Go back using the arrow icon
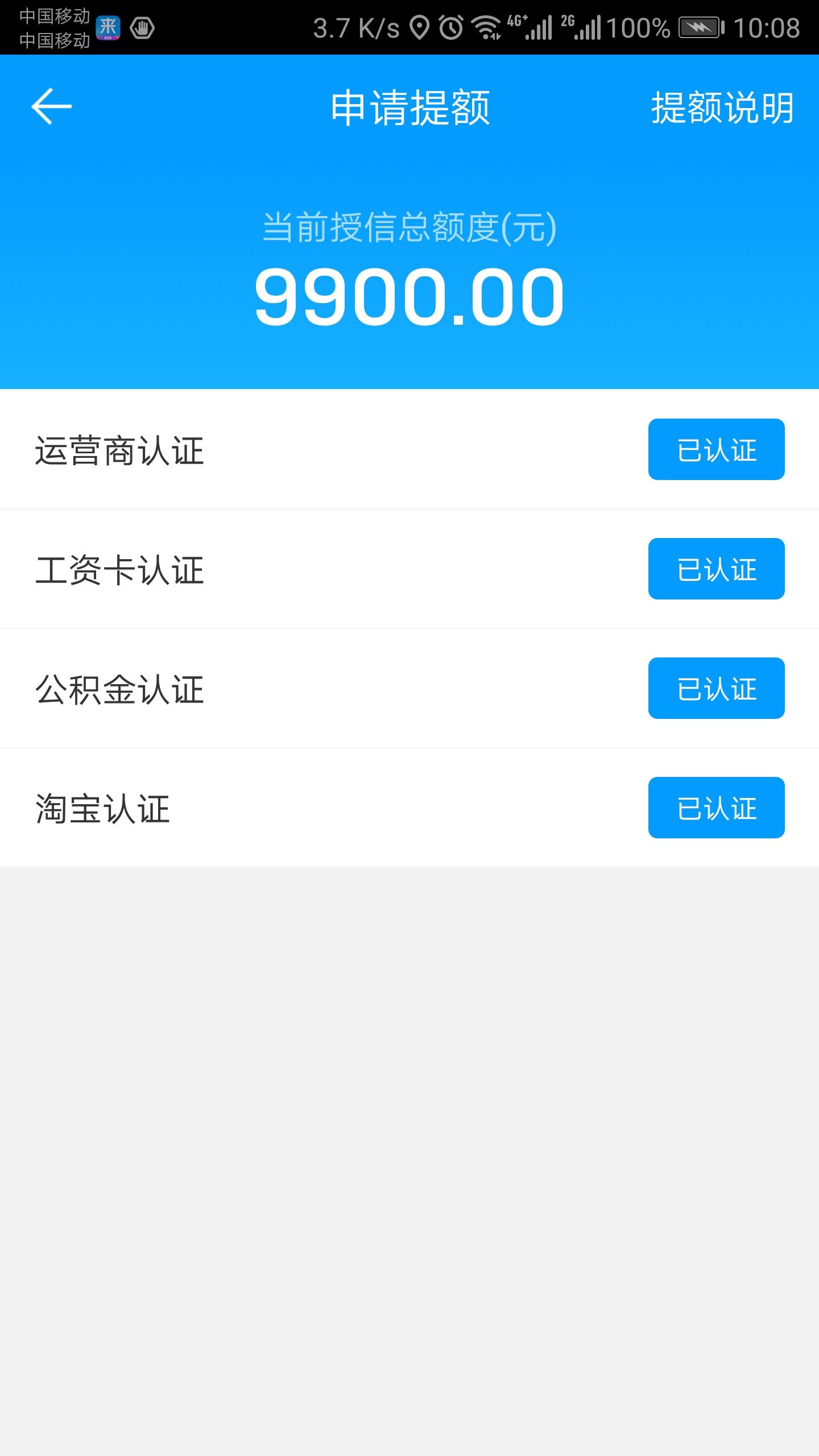The height and width of the screenshot is (1456, 819). [51, 106]
